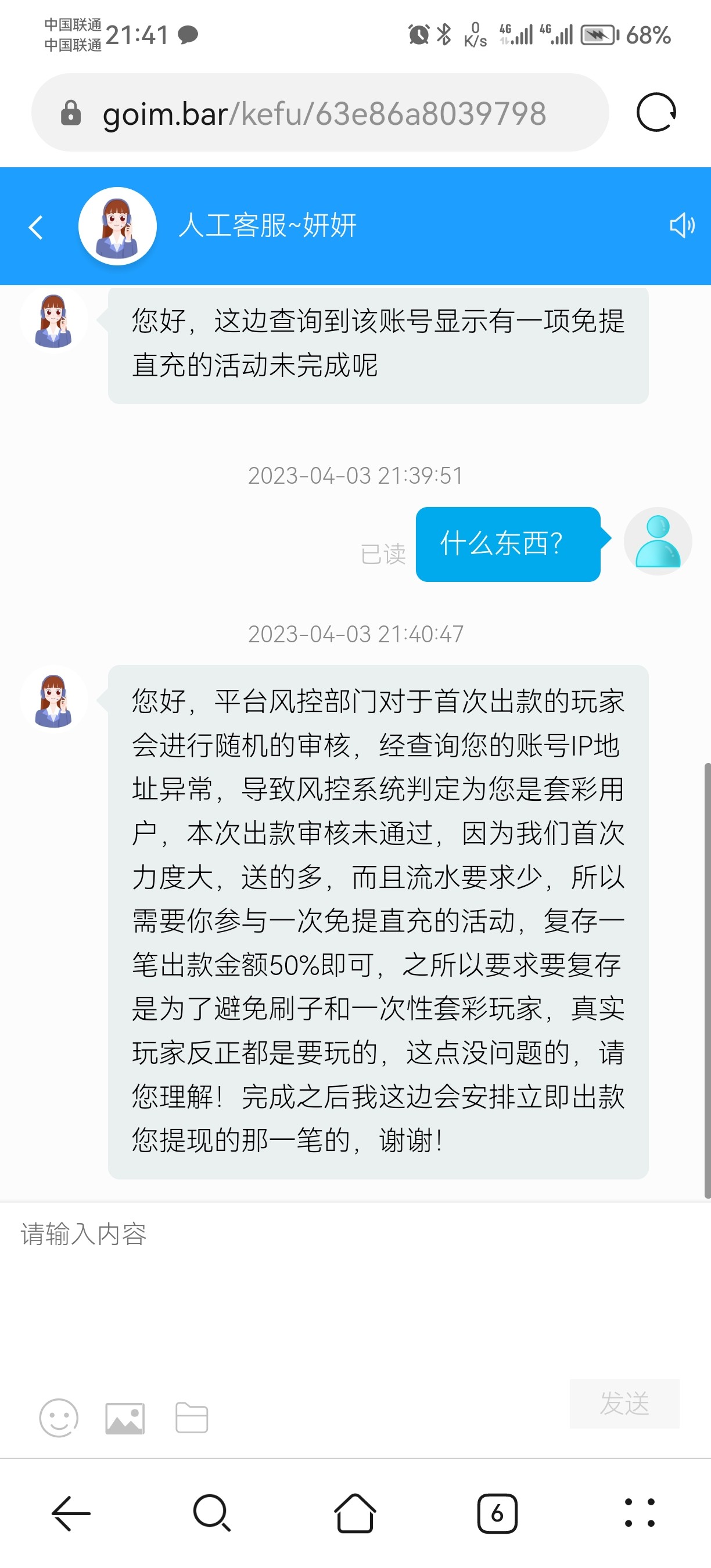This screenshot has width=711, height=1568.
Task: Tap the customer service avatar 妍妍
Action: click(x=117, y=226)
